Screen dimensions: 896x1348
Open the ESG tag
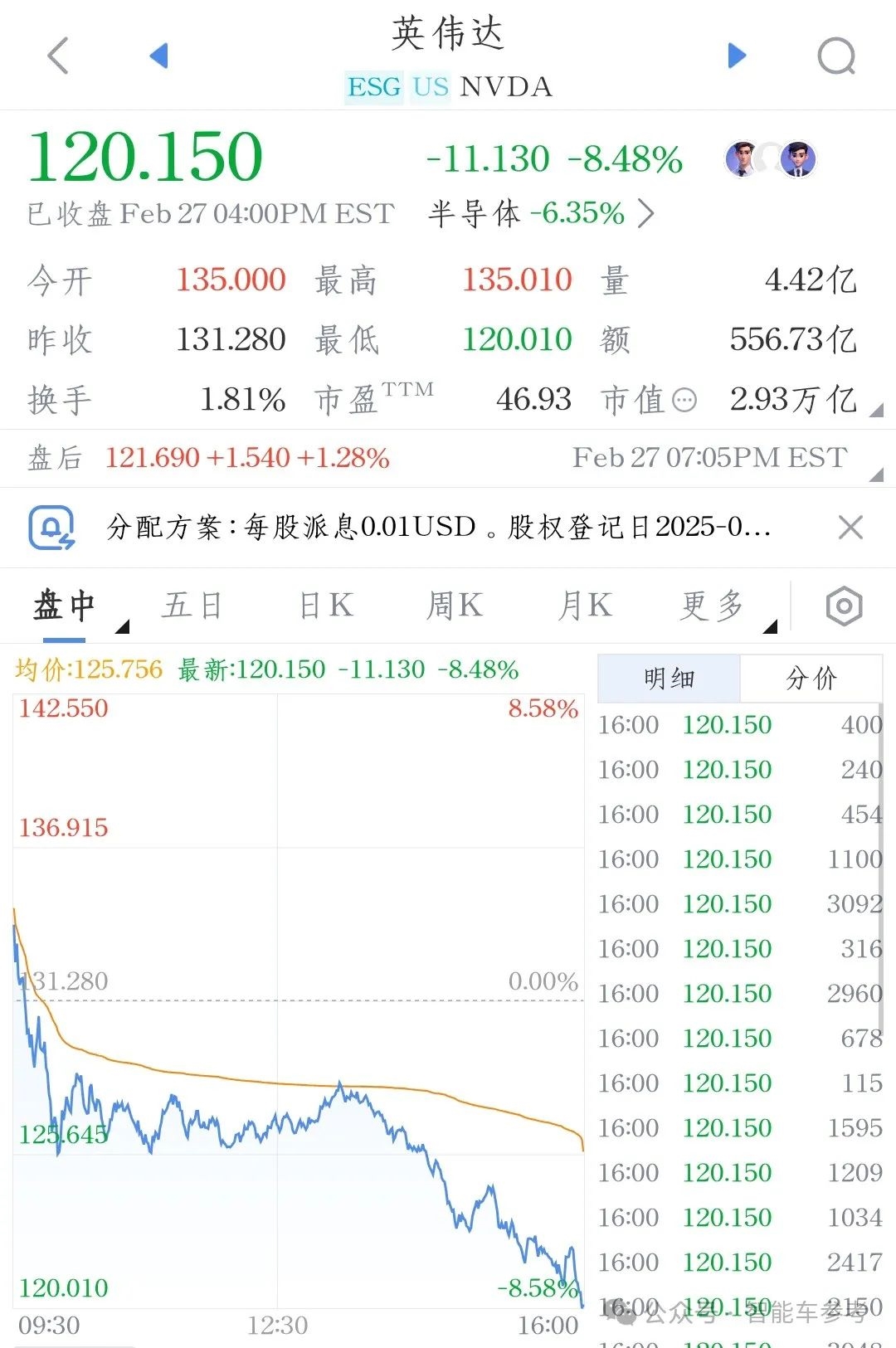click(374, 87)
